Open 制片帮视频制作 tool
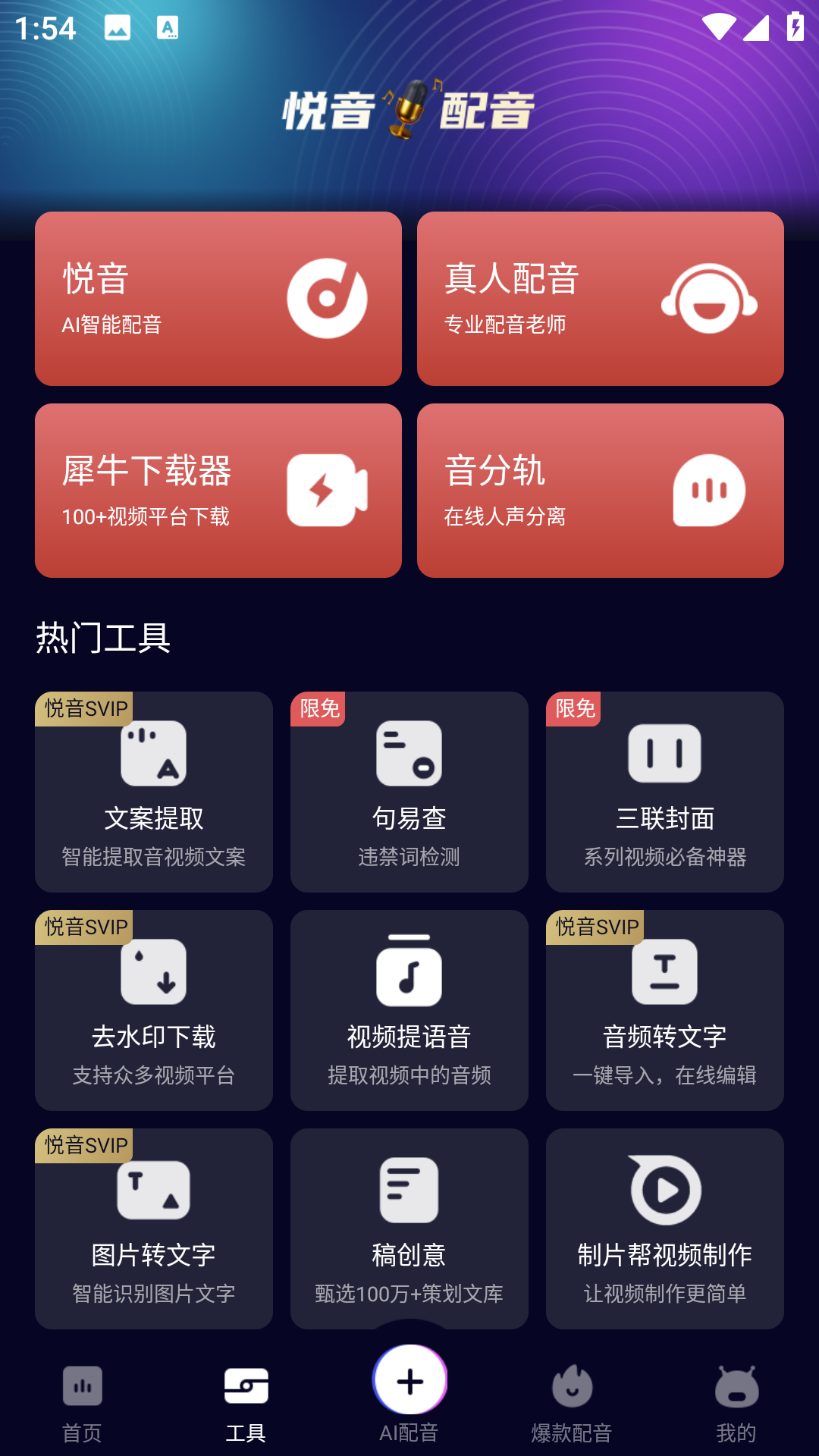The height and width of the screenshot is (1456, 819). point(664,1228)
